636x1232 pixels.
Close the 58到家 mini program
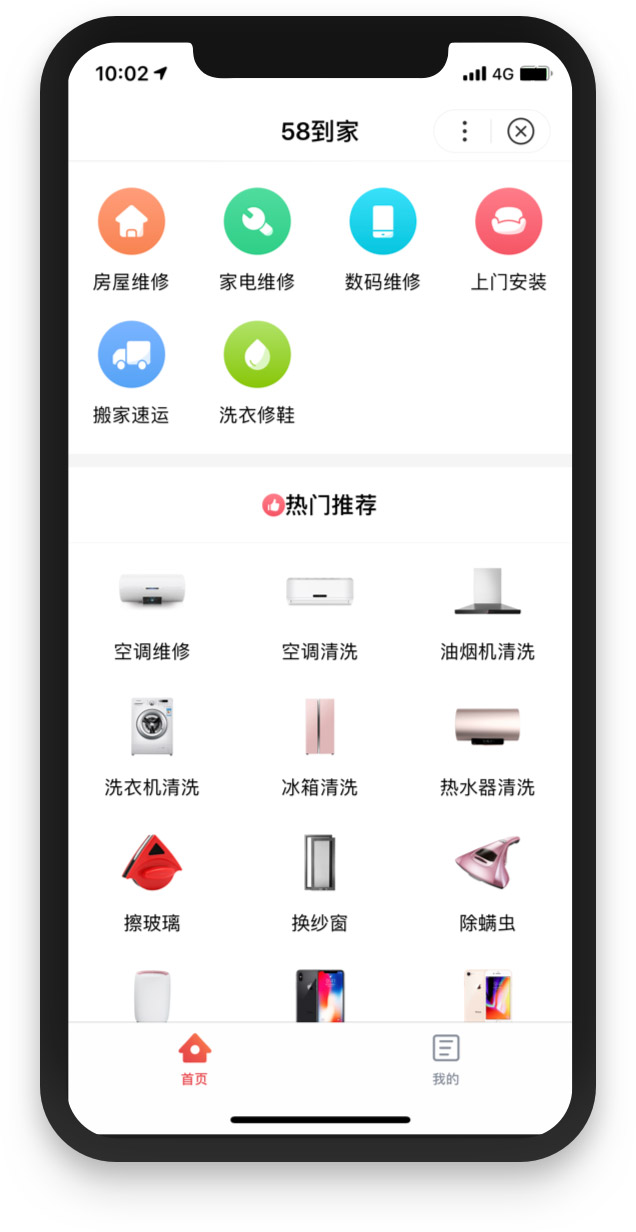(x=520, y=131)
